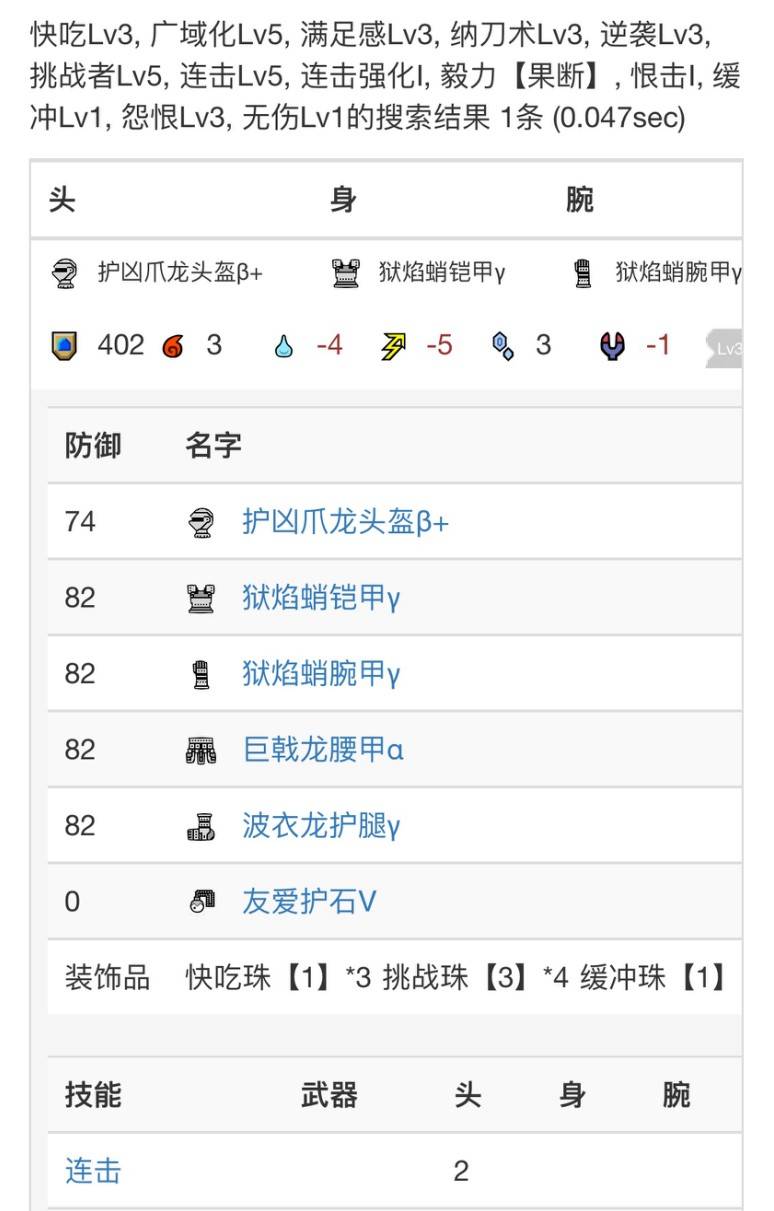Open the 狱焰蛸腕甲γ armor link
The height and width of the screenshot is (1211, 774).
tap(320, 673)
